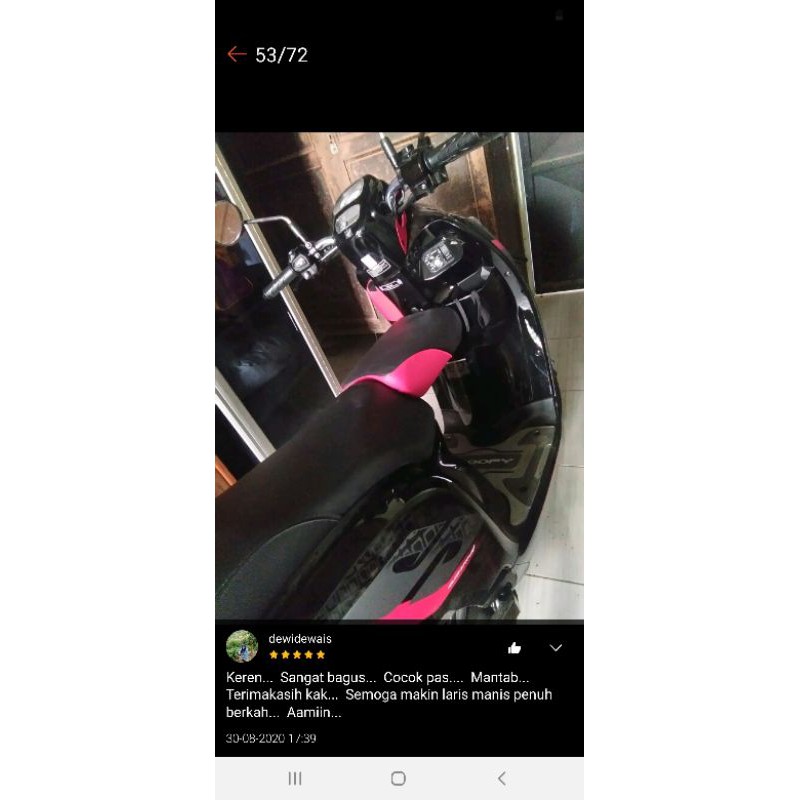Tap the system back button
Screen dimensions: 800x800
[502, 778]
